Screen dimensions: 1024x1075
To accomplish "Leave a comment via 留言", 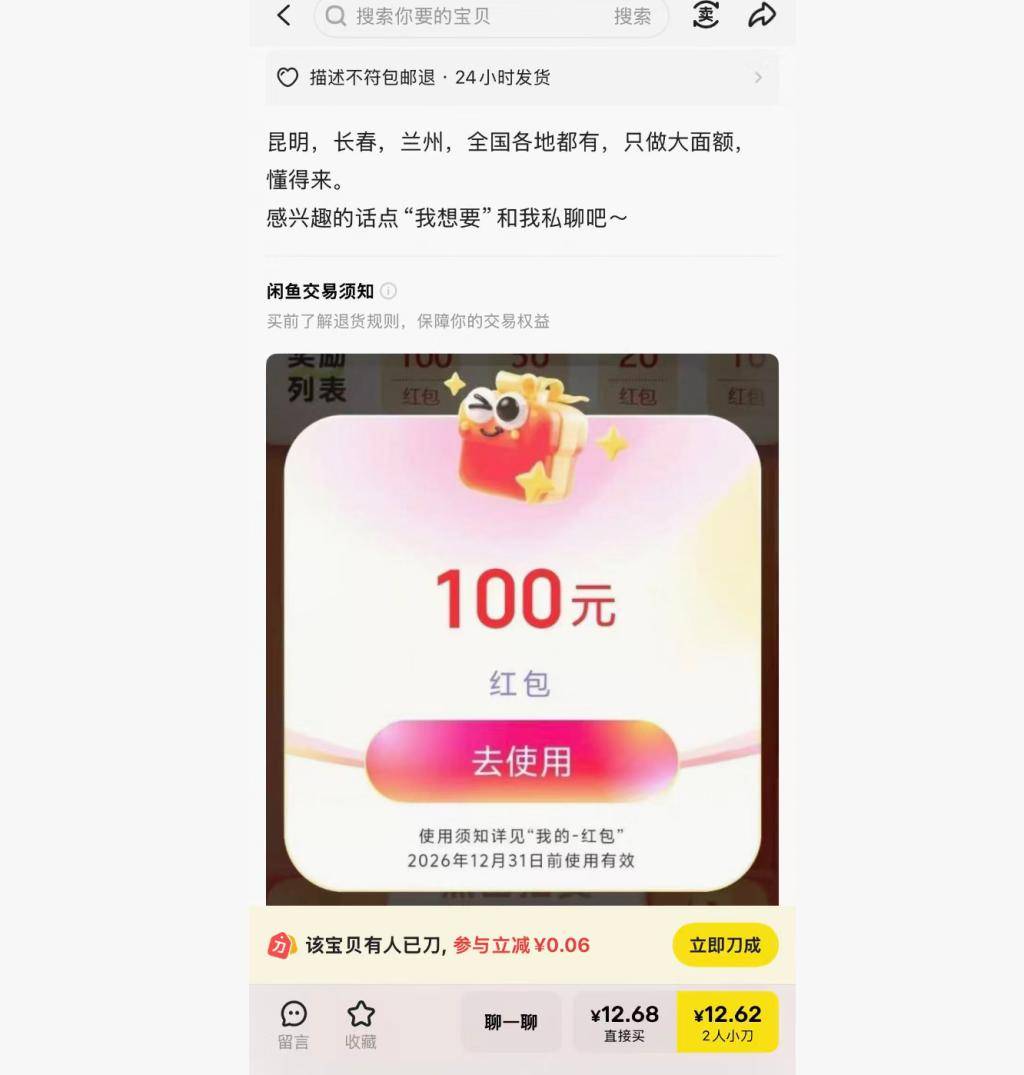I will tap(293, 1025).
